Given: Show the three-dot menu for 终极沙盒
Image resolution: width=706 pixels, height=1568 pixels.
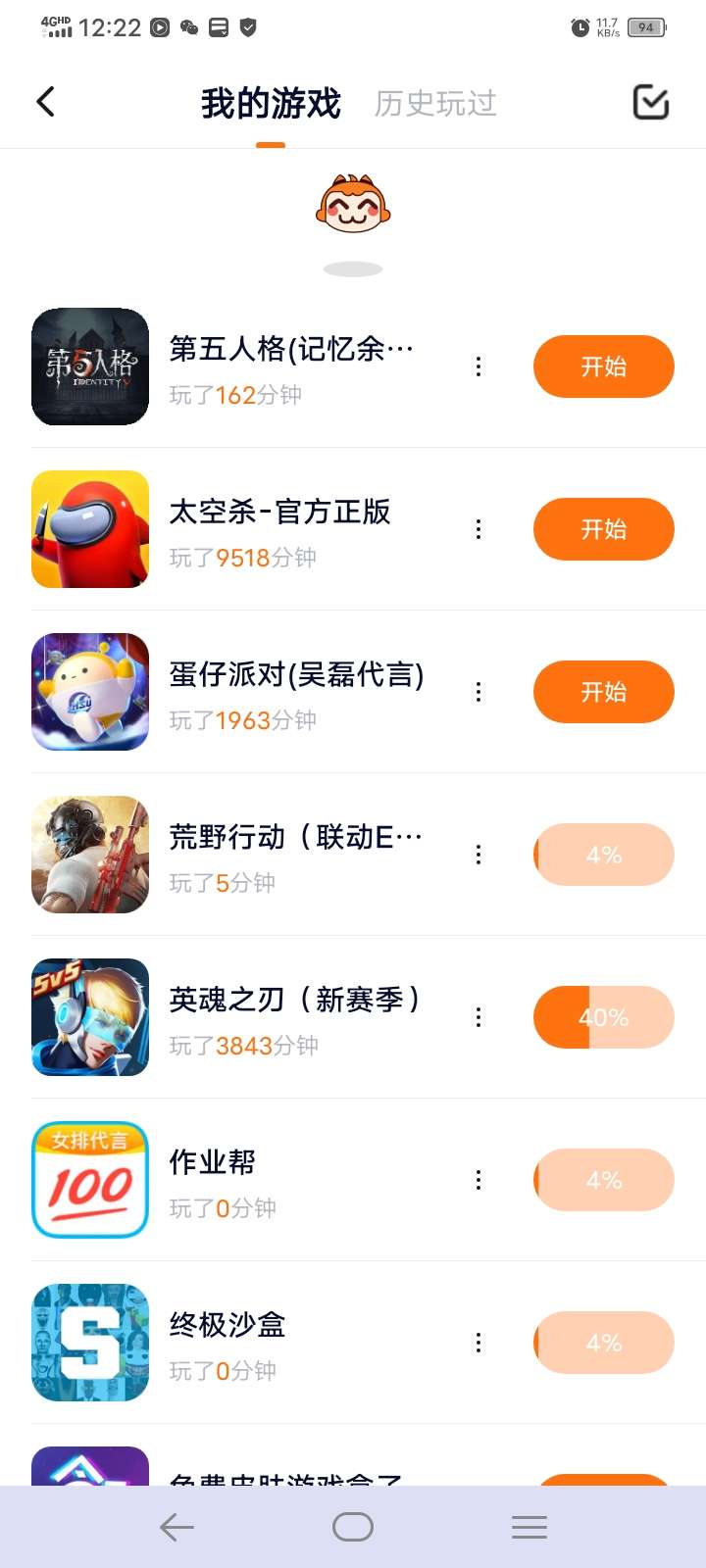Looking at the screenshot, I should click(x=479, y=1343).
